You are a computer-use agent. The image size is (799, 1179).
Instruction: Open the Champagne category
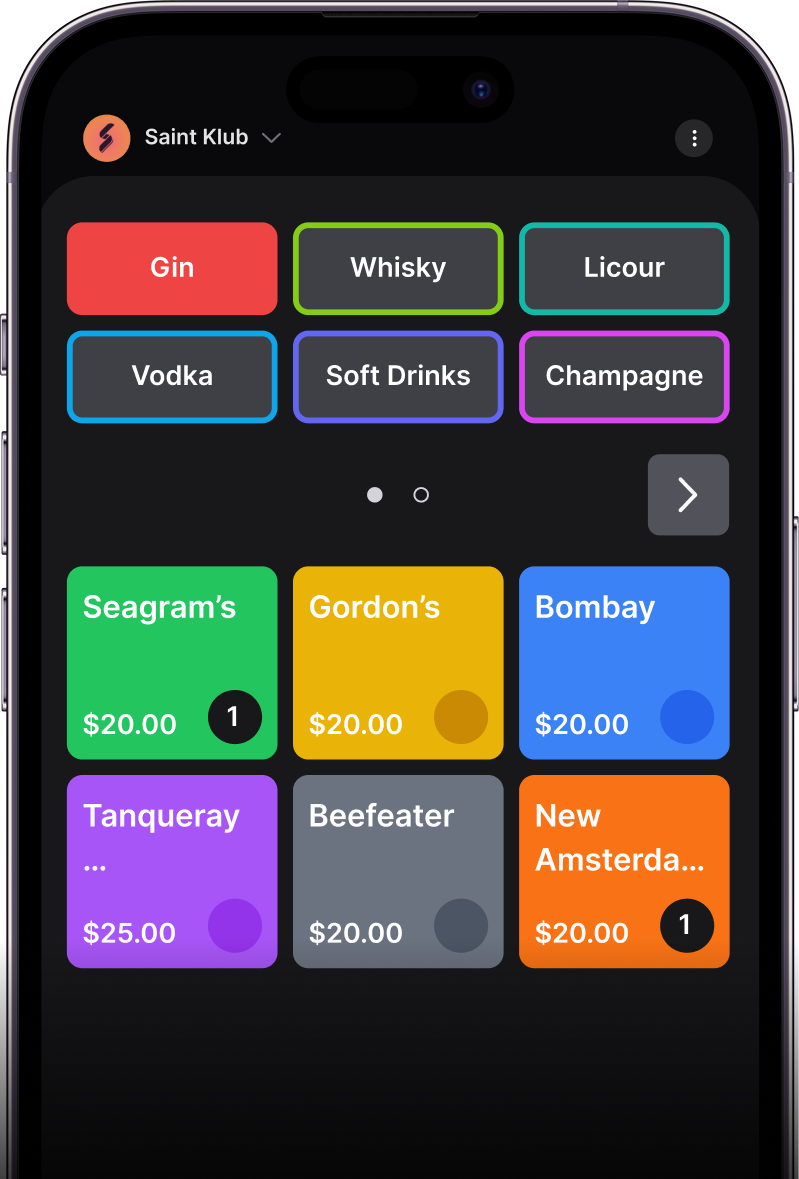click(x=624, y=376)
